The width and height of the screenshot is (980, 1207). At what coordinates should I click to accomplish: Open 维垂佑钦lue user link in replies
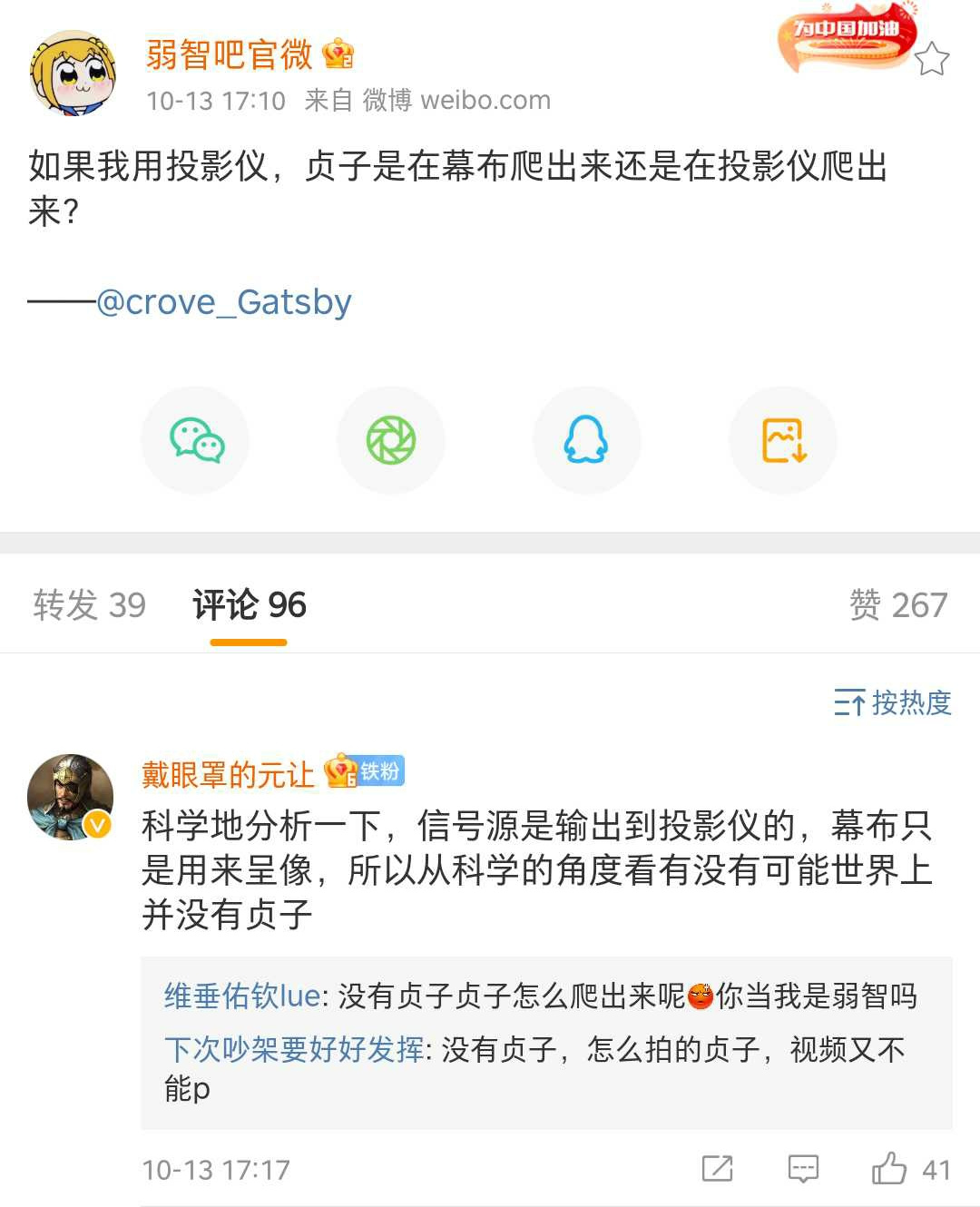pos(241,996)
